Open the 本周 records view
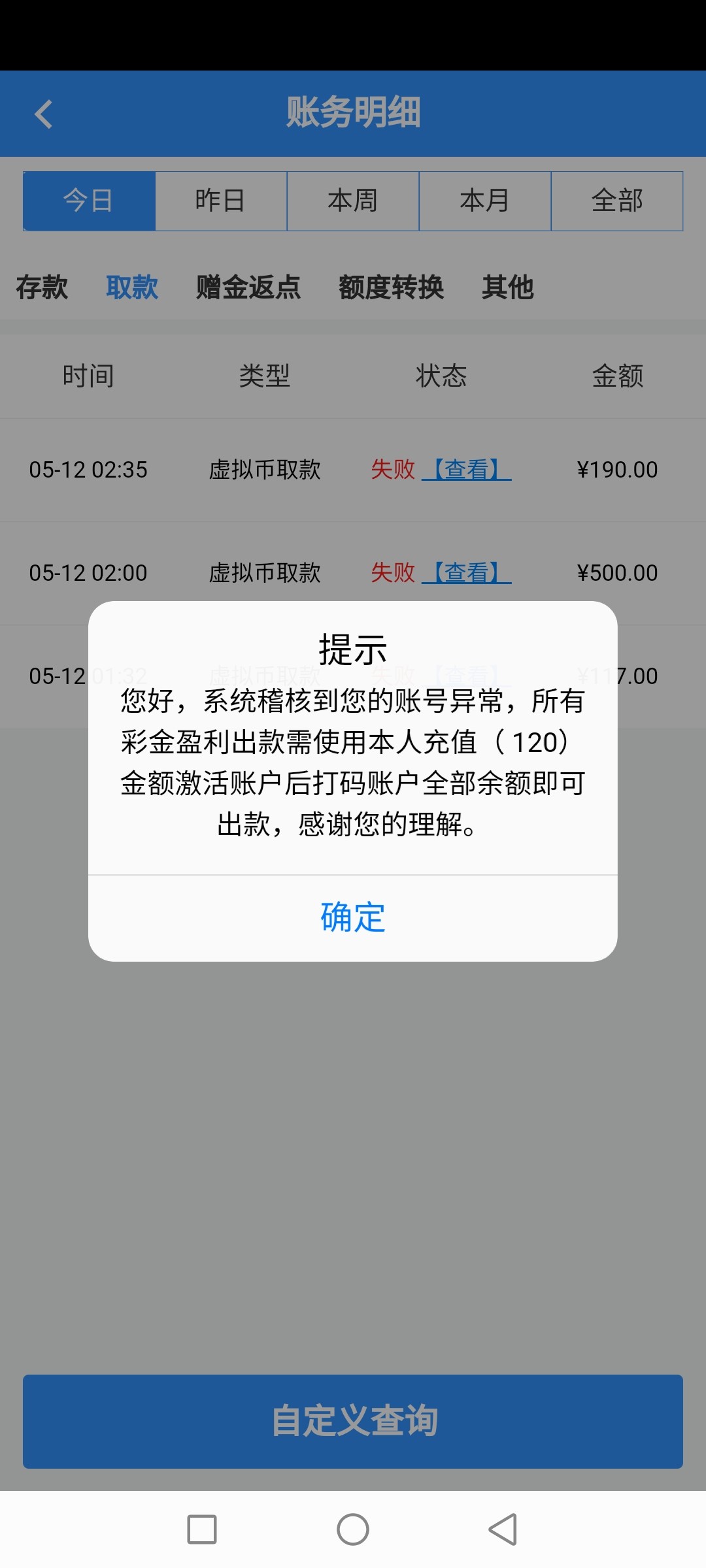 (x=352, y=201)
